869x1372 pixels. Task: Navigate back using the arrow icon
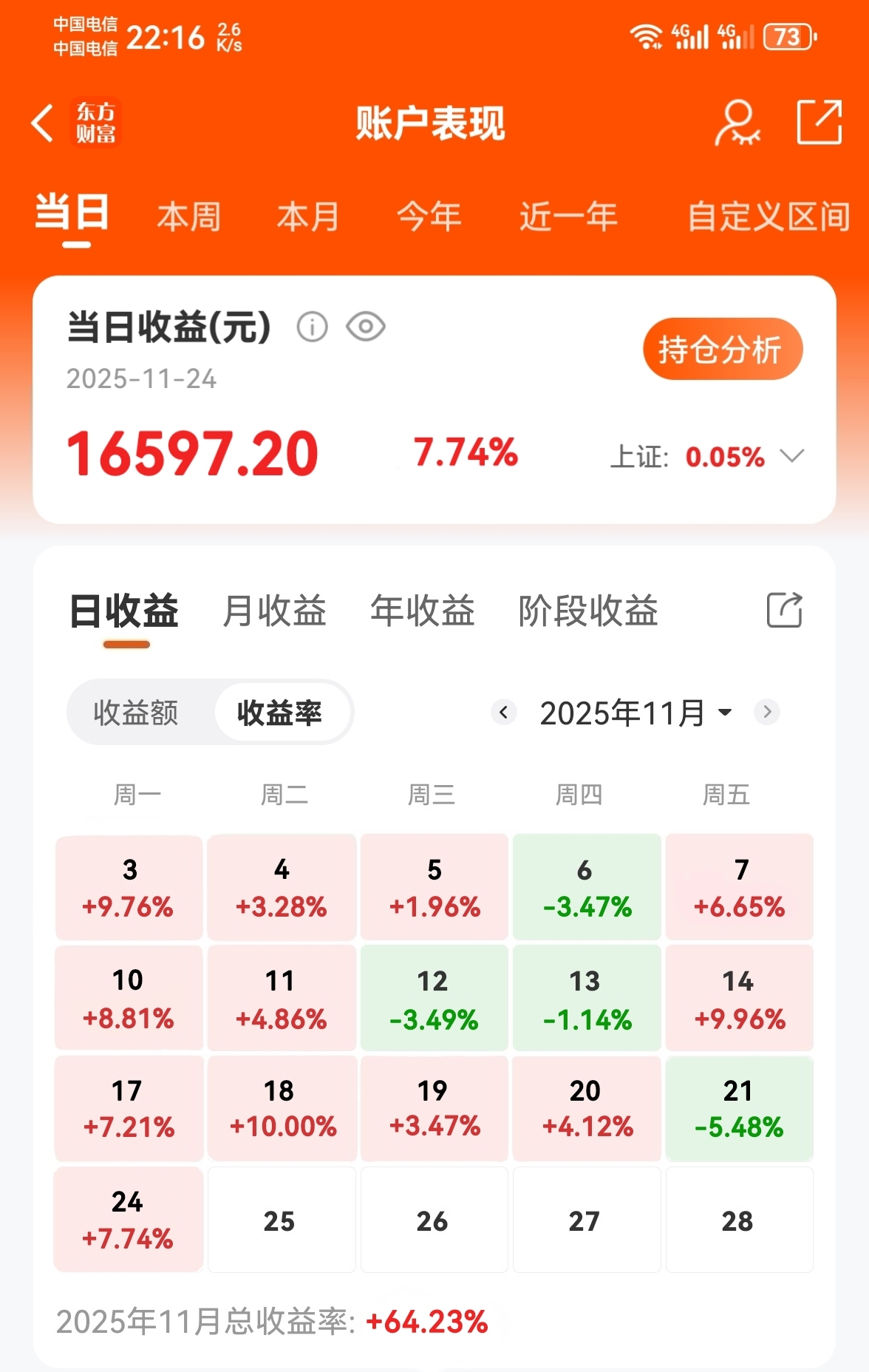41,124
